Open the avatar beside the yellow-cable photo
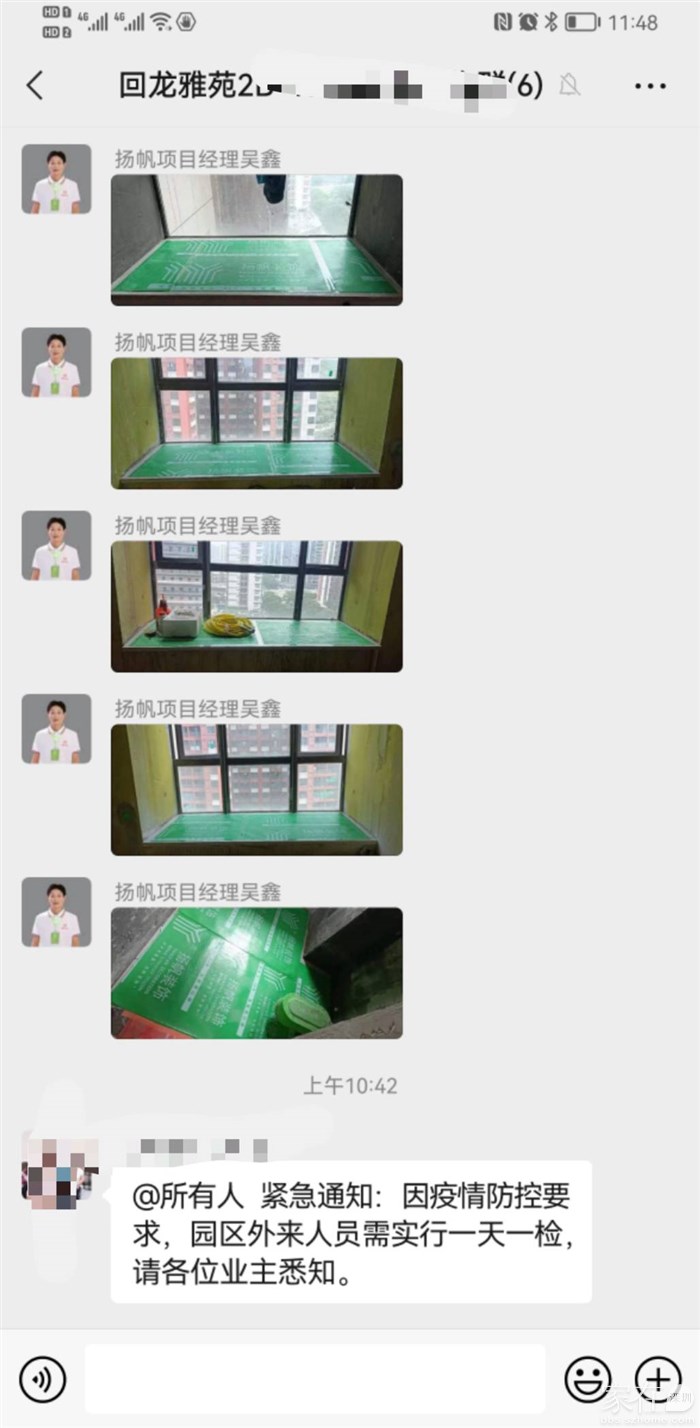700x1428 pixels. pyautogui.click(x=57, y=546)
